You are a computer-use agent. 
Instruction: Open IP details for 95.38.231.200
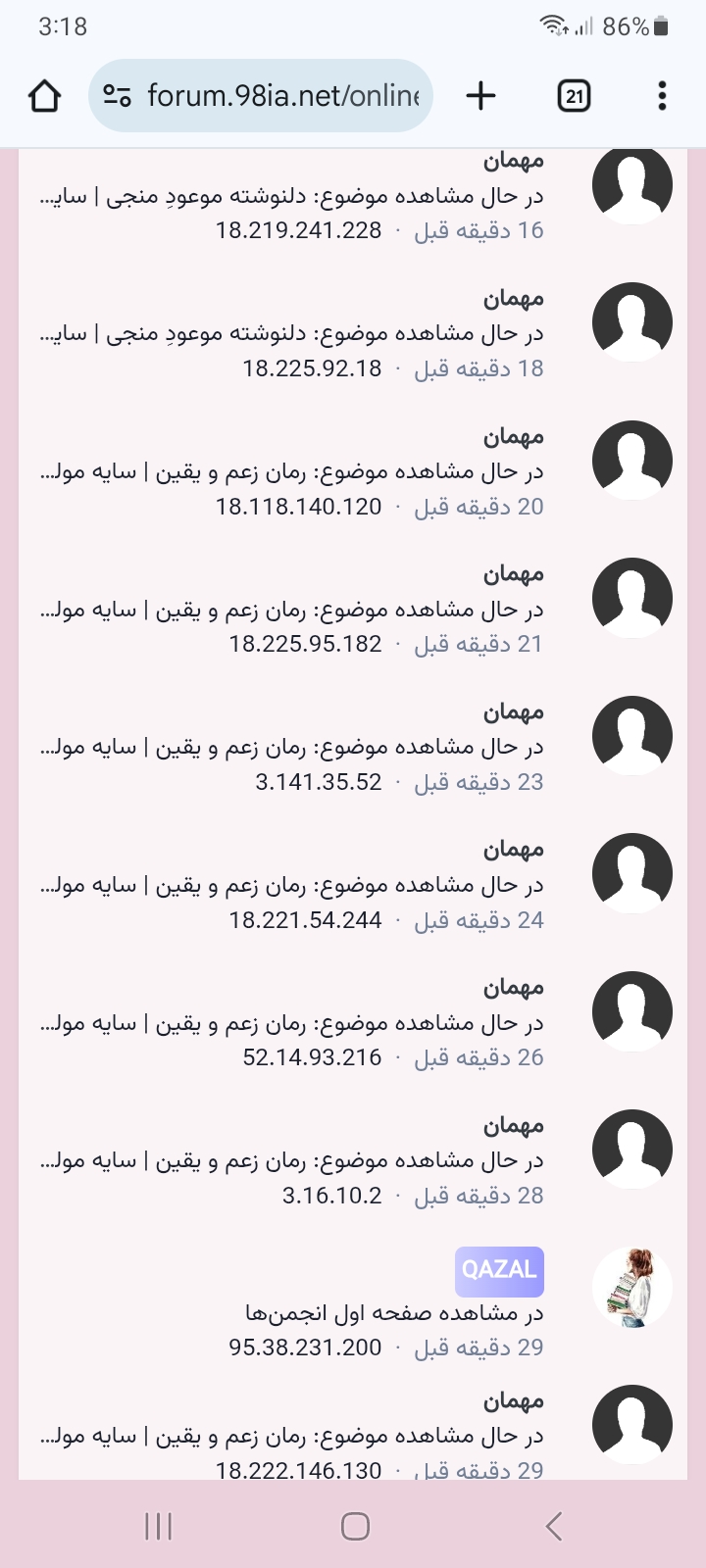pos(305,1347)
